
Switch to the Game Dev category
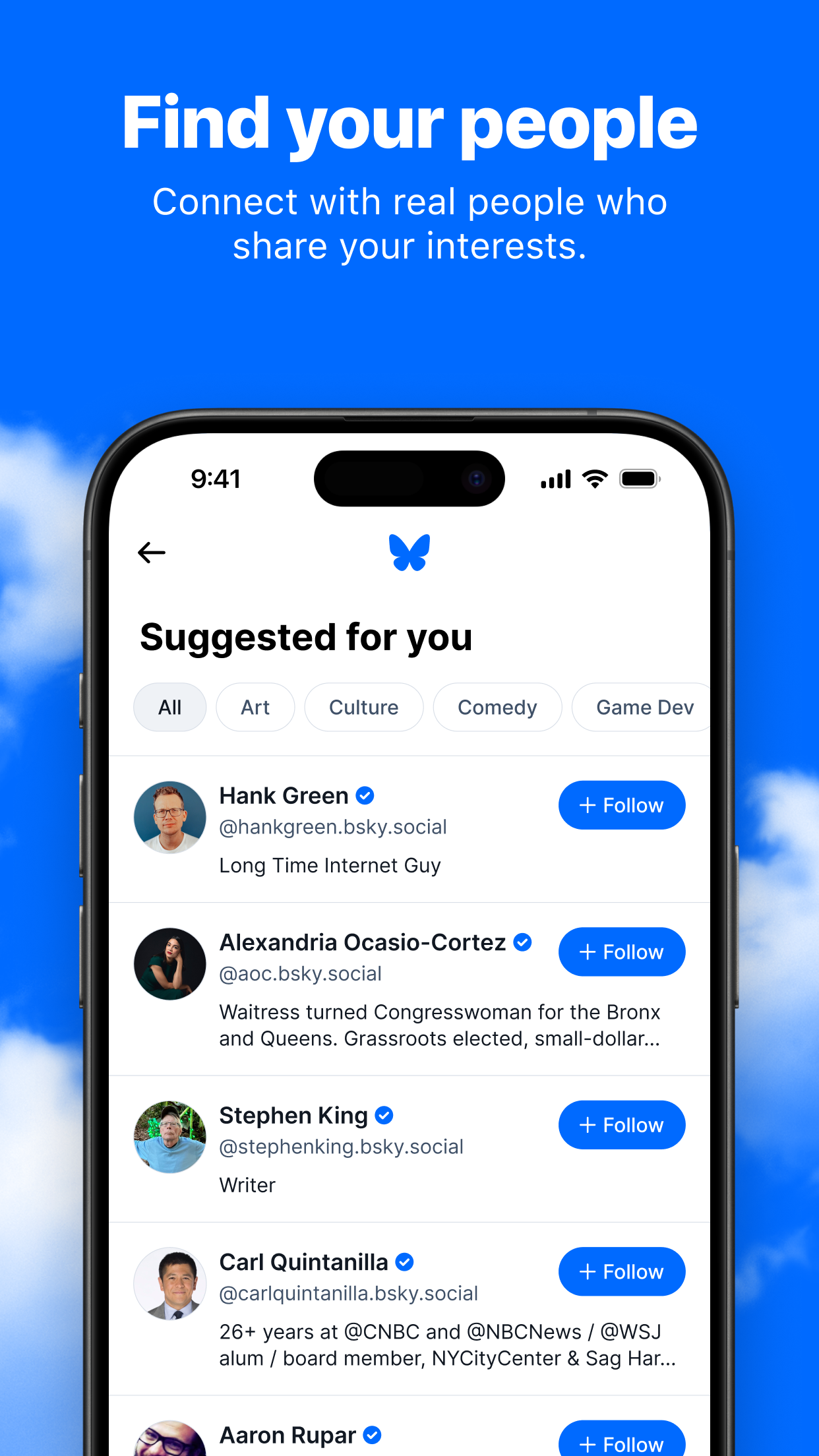point(644,707)
